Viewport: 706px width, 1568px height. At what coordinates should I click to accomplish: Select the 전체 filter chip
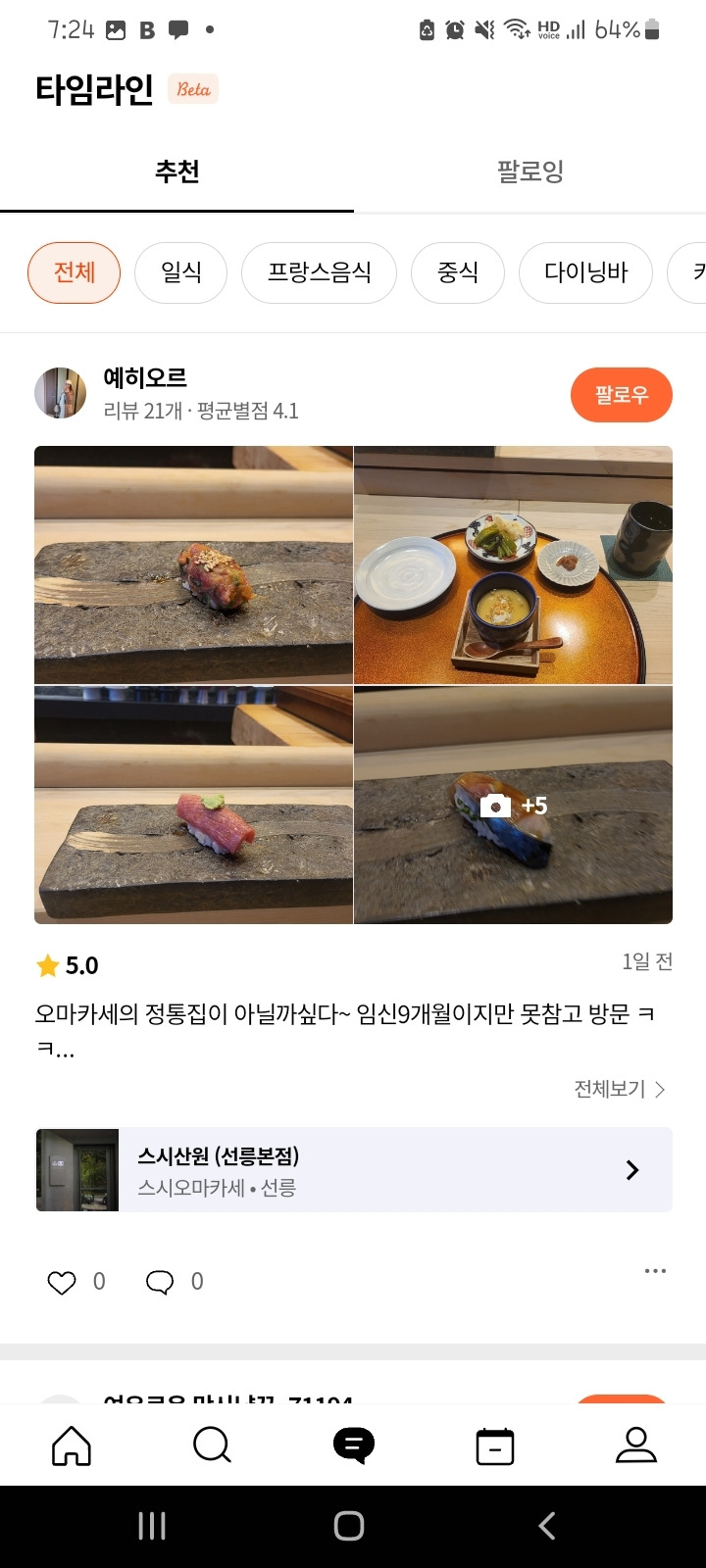(x=75, y=272)
